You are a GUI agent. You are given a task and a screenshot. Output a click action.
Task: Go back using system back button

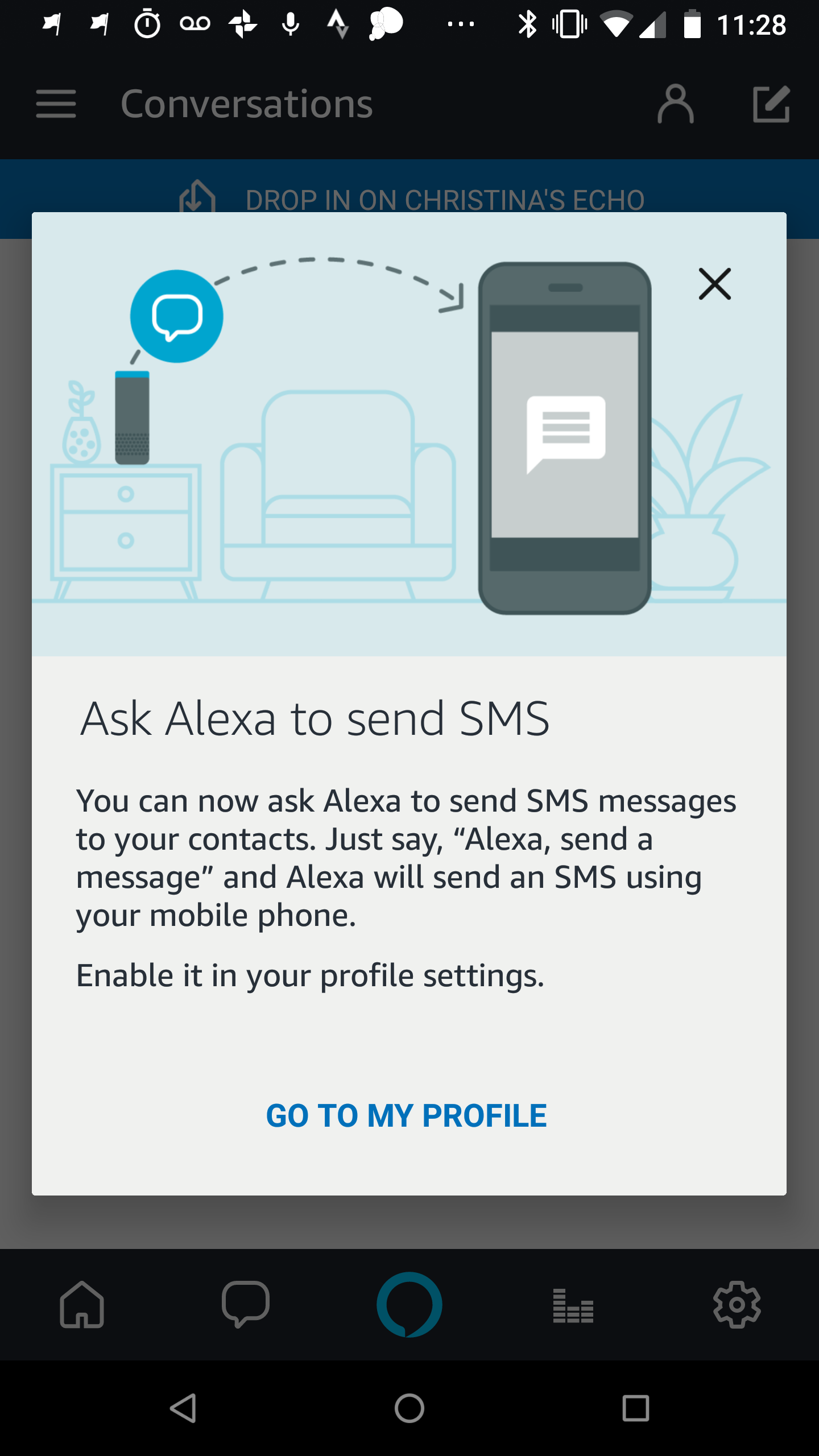(x=184, y=1408)
